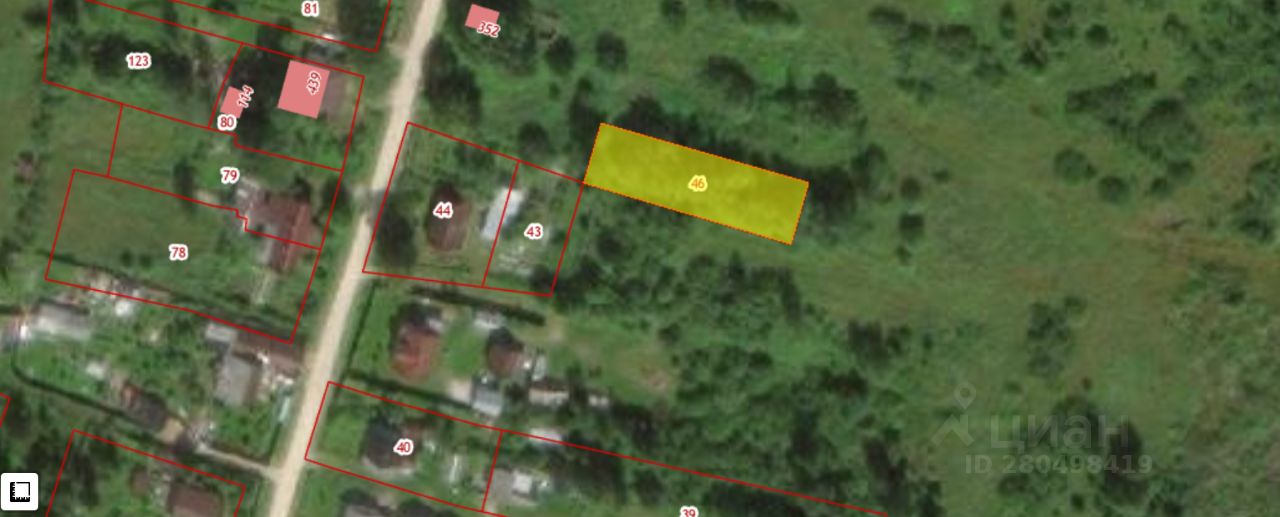Open the measurement ruler tool
The height and width of the screenshot is (517, 1280).
20,491
